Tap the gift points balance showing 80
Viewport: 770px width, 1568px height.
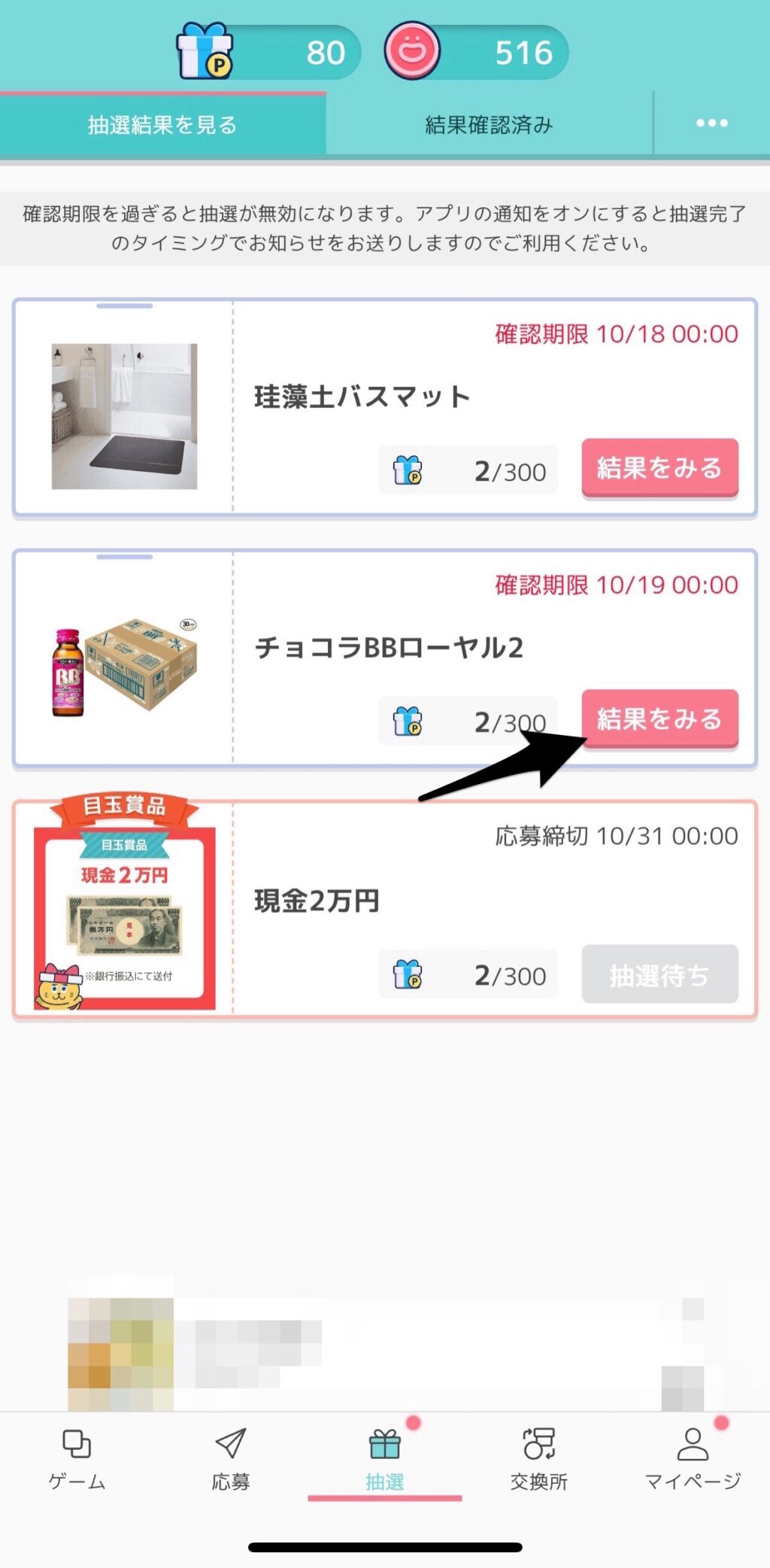[269, 53]
